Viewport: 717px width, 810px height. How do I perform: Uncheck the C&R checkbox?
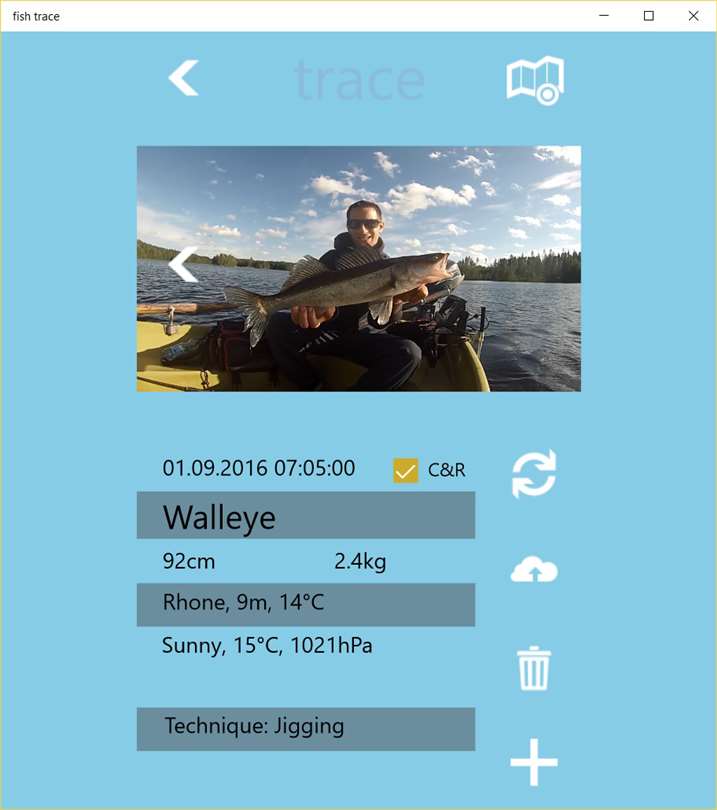pos(405,470)
